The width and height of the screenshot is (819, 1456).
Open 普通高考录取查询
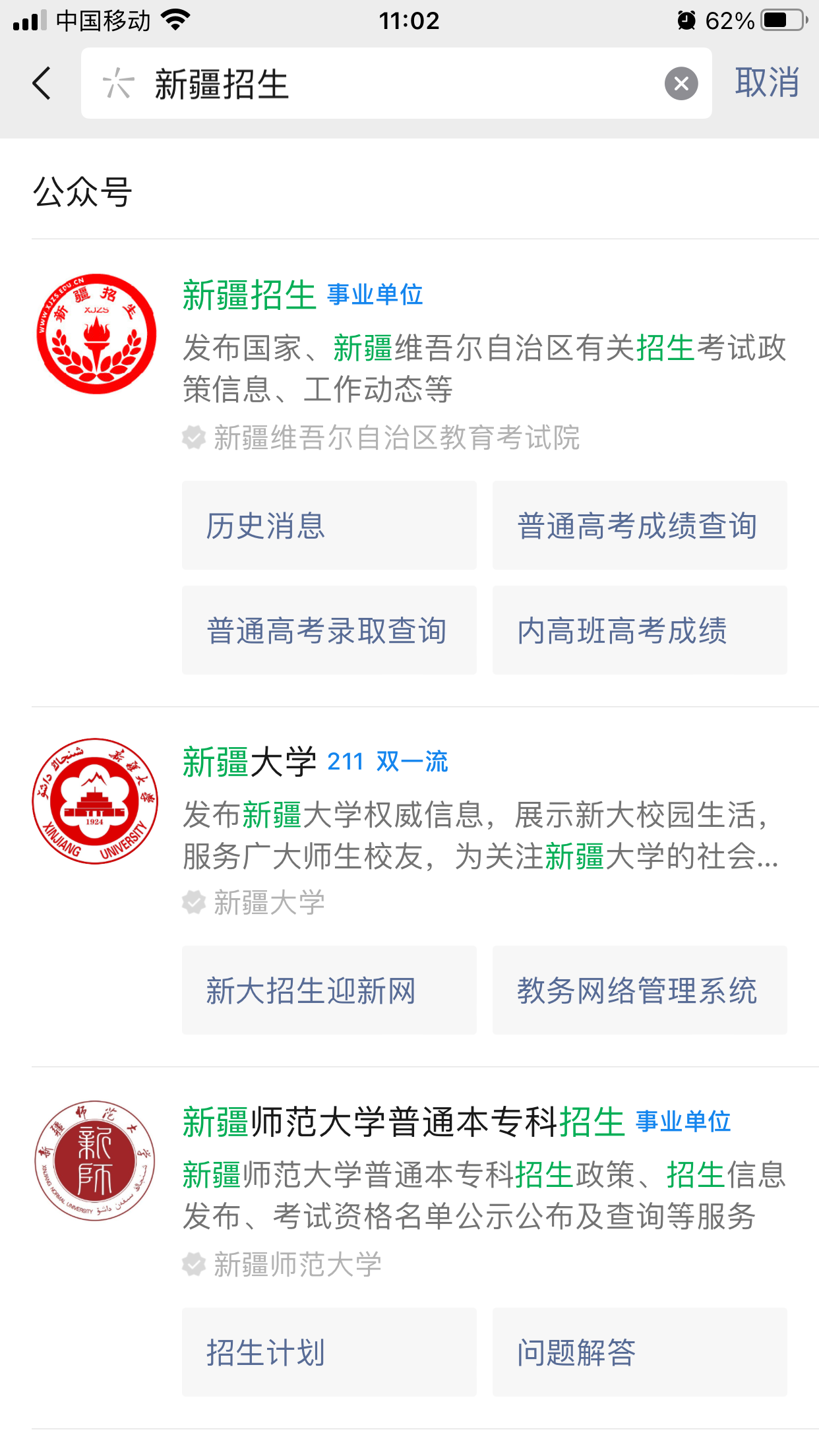(329, 630)
